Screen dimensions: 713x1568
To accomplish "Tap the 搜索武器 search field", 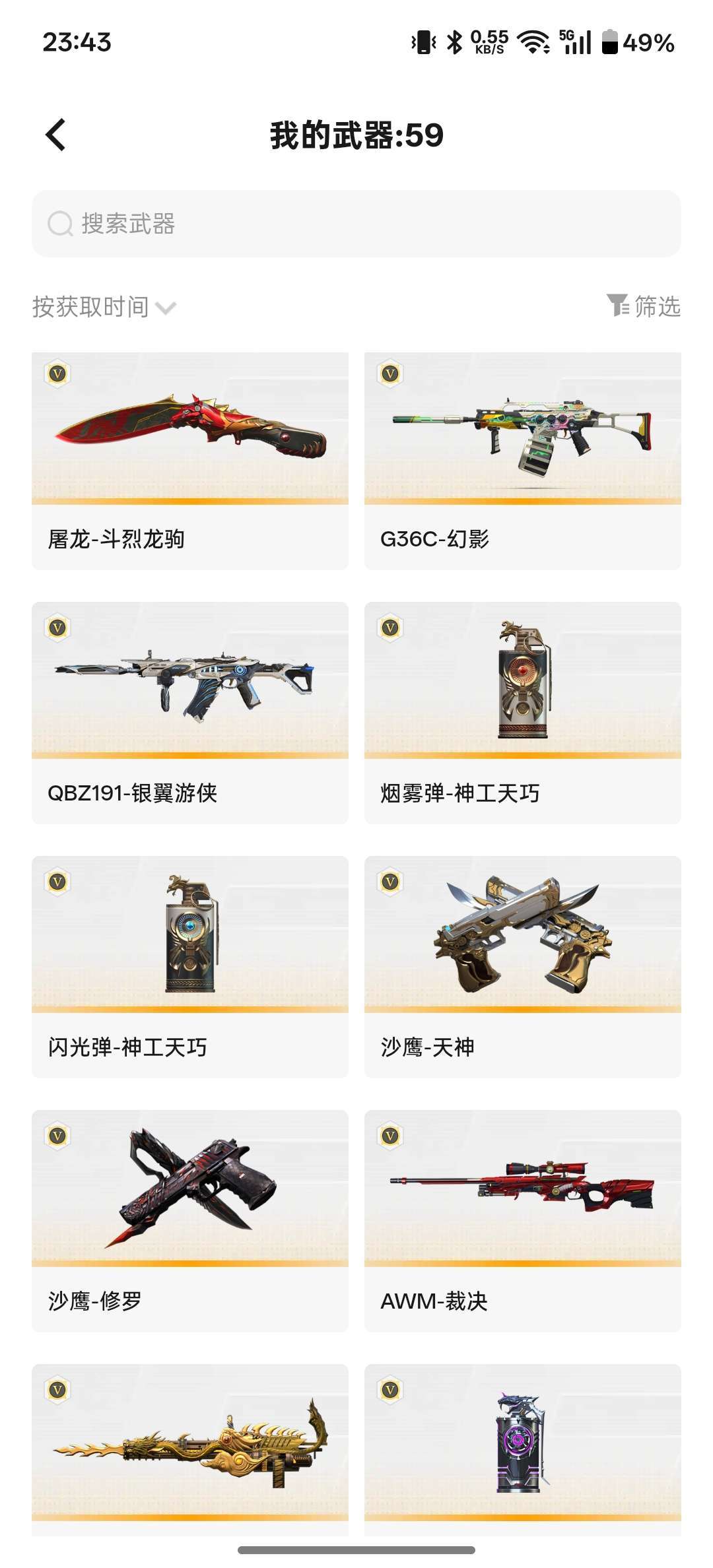I will pos(356,224).
